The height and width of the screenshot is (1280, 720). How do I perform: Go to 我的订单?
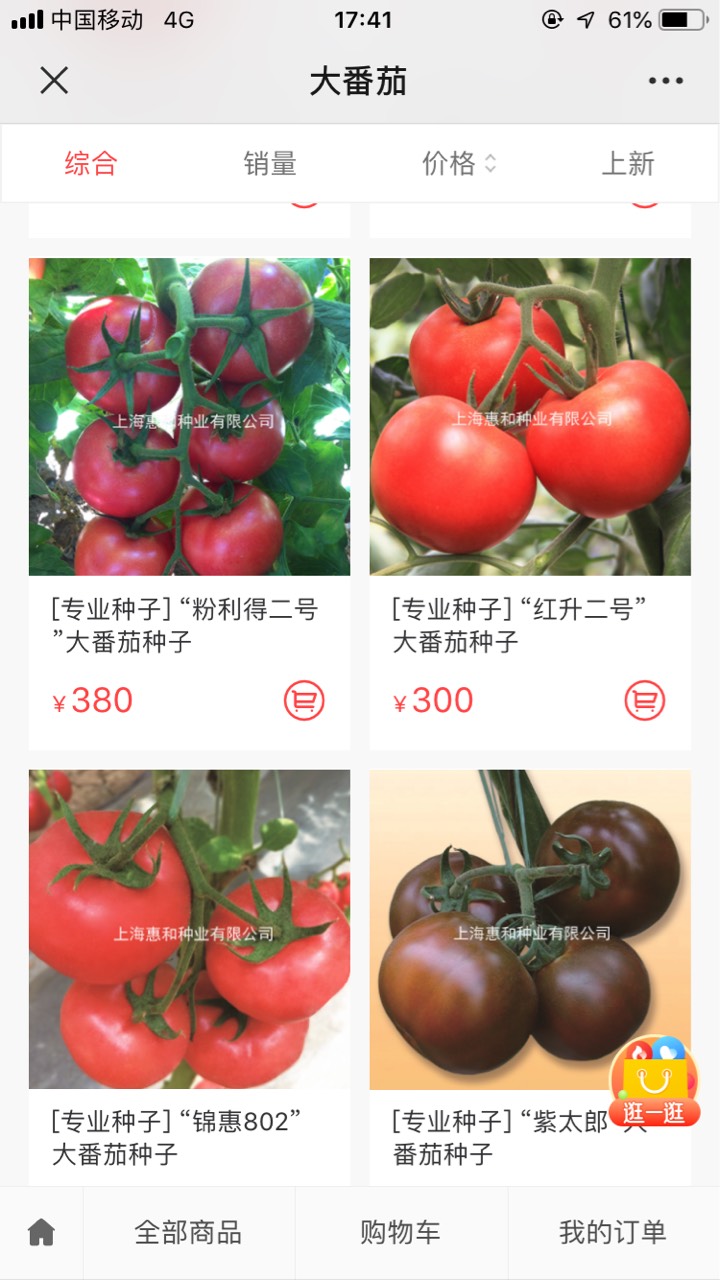tap(612, 1233)
